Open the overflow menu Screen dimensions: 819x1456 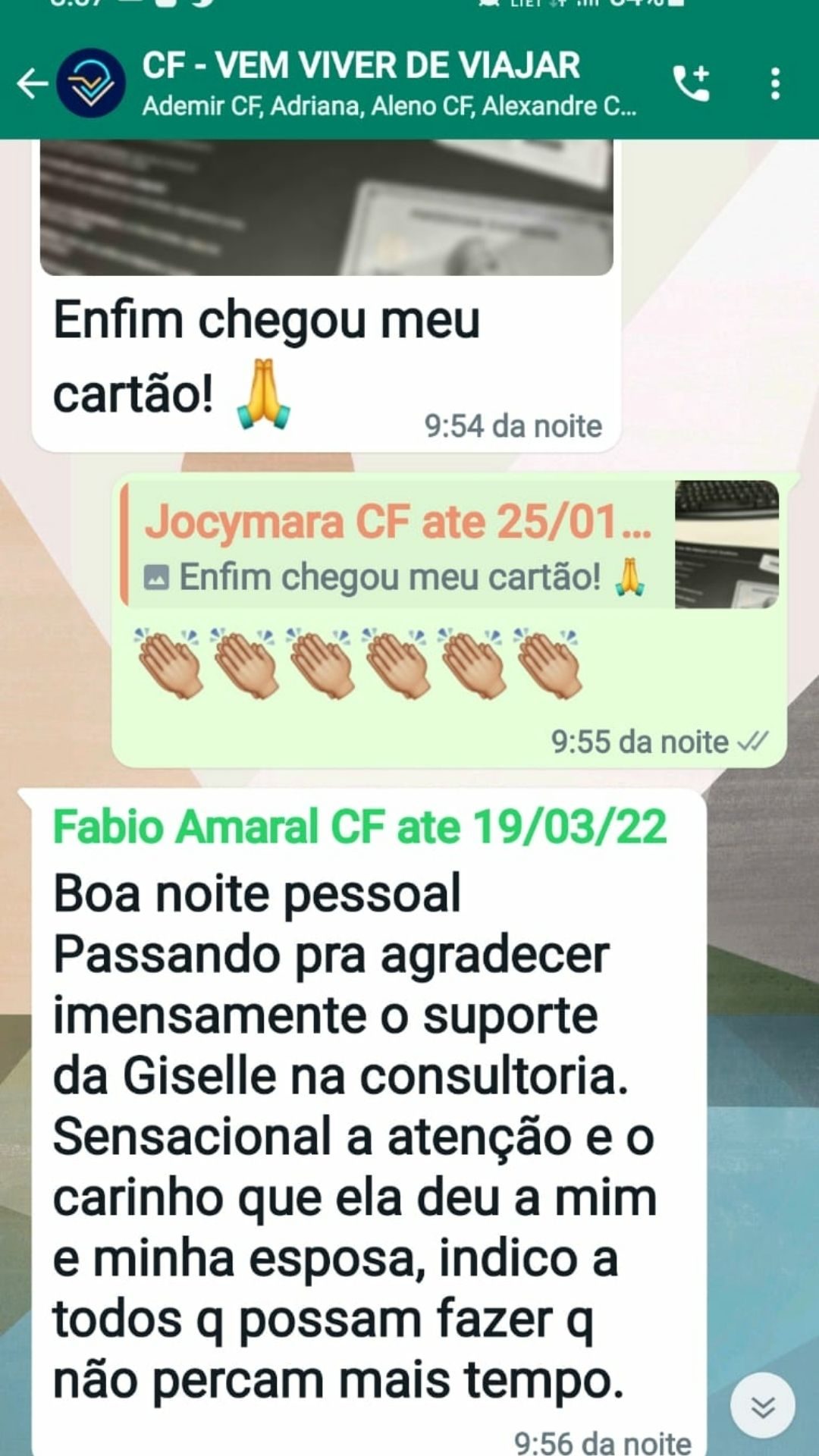pyautogui.click(x=775, y=83)
